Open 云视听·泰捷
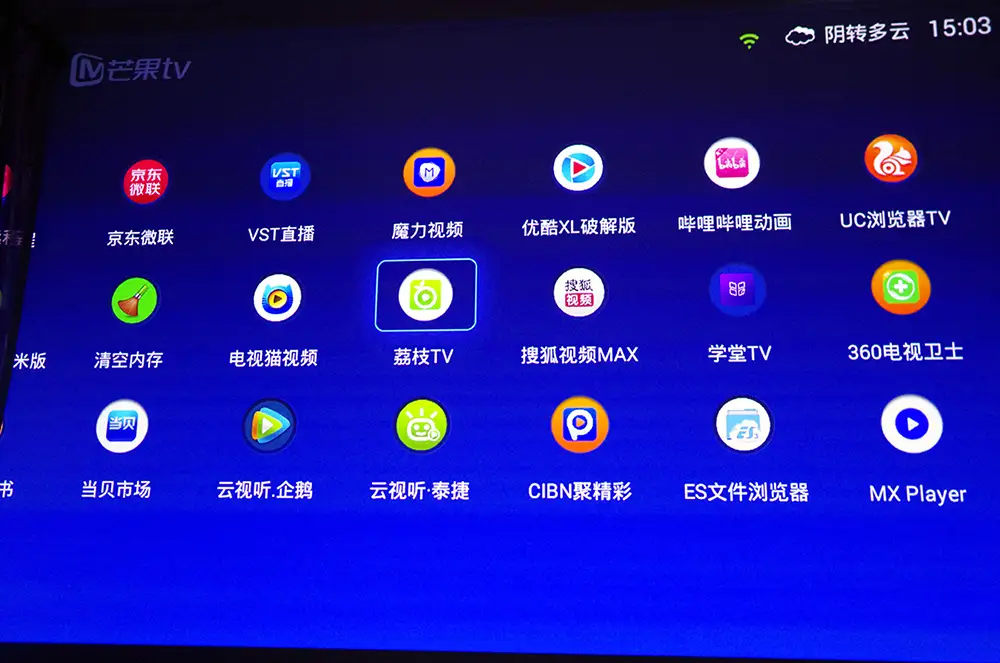Image resolution: width=1000 pixels, height=663 pixels. click(421, 426)
